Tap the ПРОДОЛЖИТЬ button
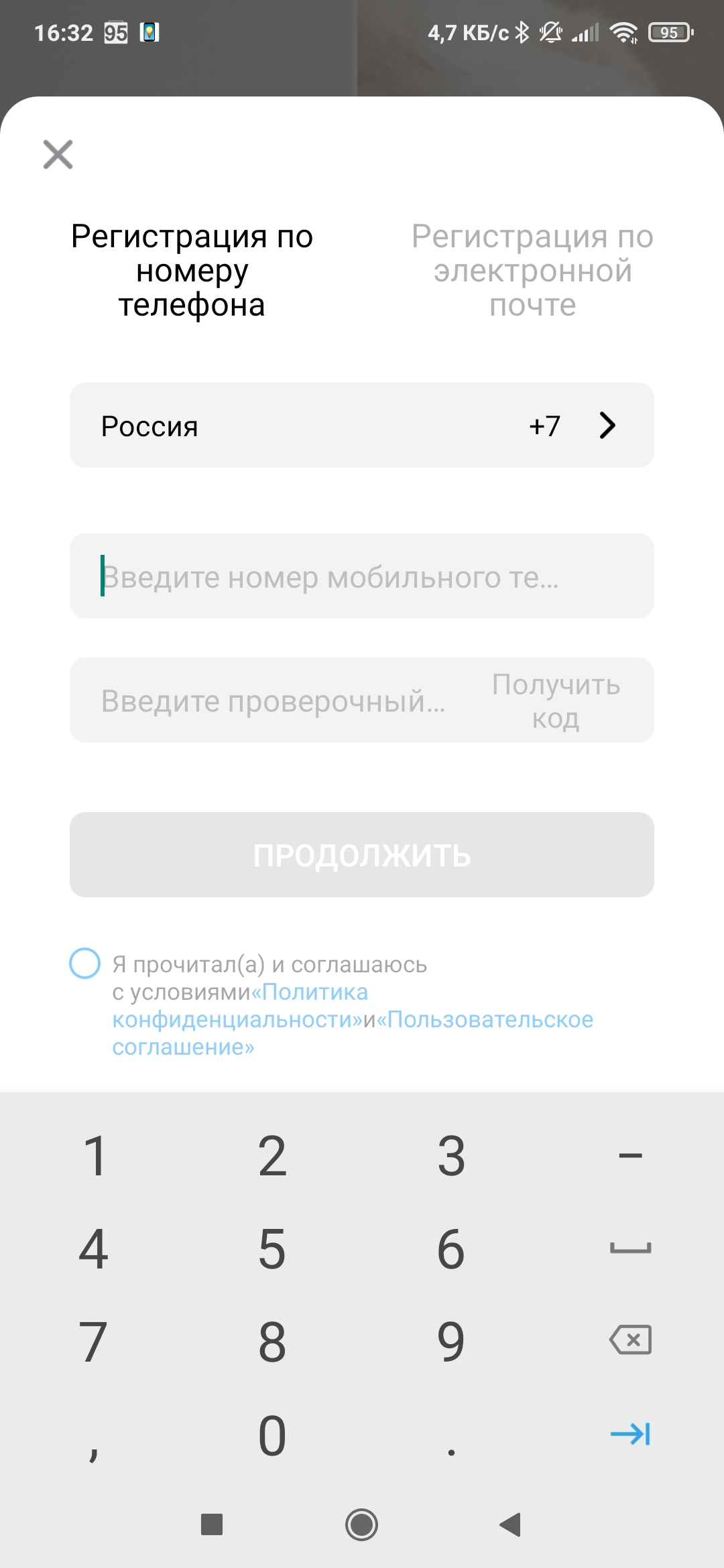 362,855
